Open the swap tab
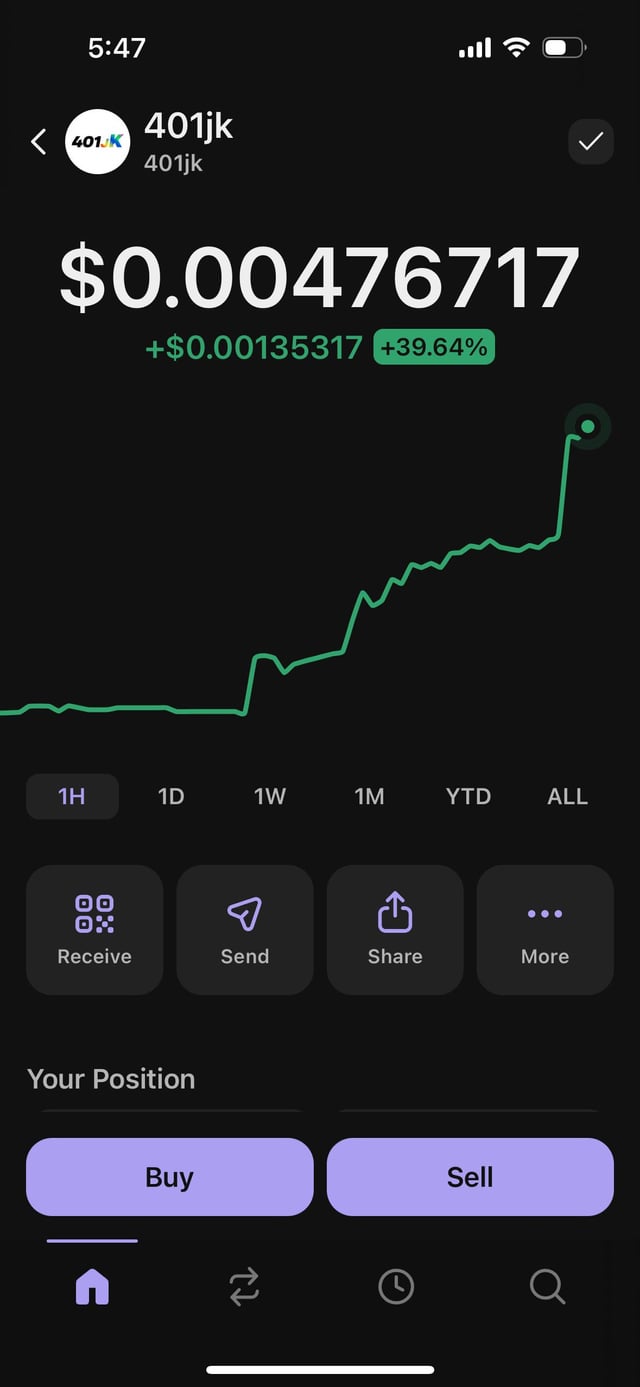The image size is (640, 1387). [244, 1287]
